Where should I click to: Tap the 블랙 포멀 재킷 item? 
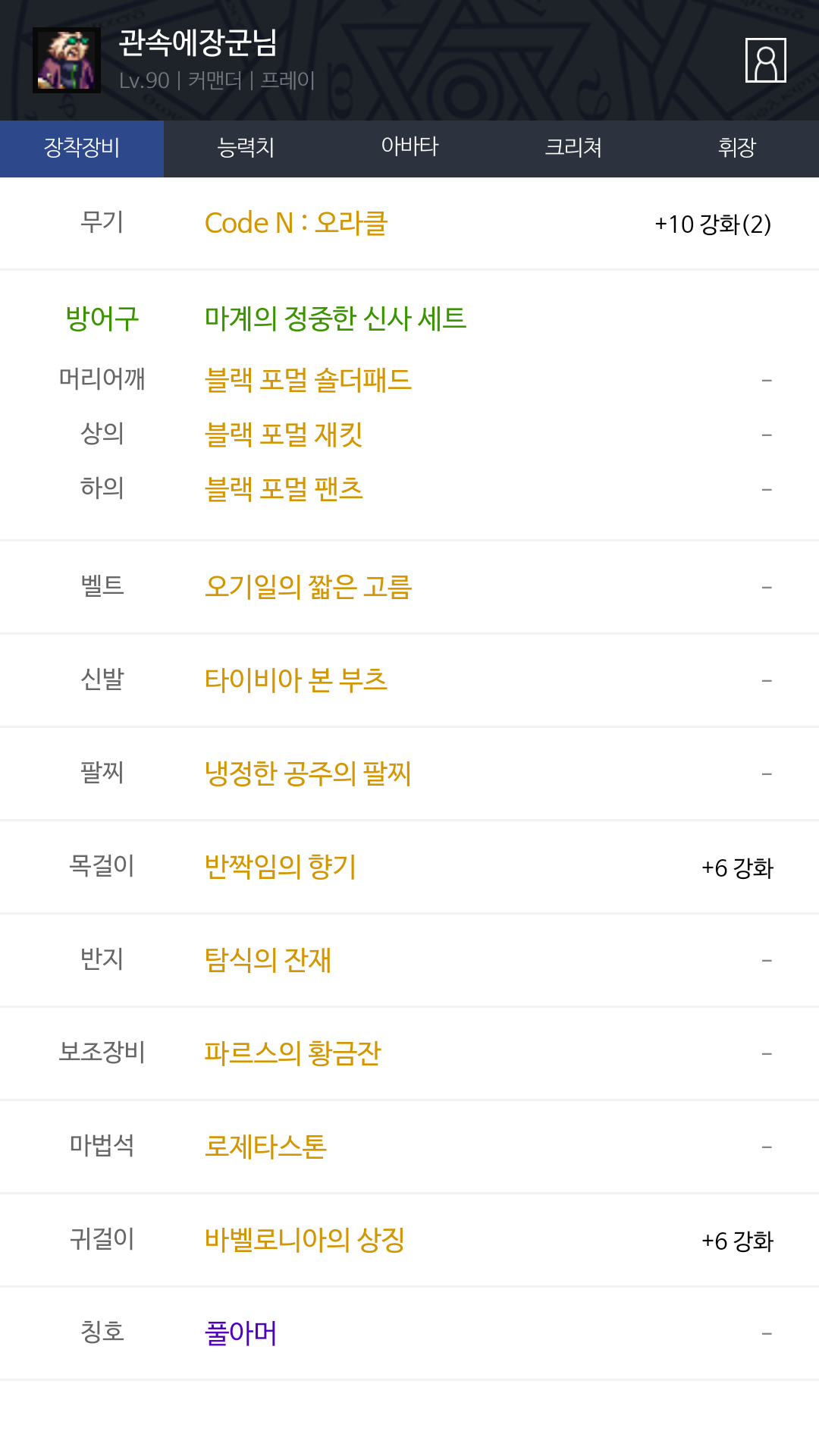(284, 435)
